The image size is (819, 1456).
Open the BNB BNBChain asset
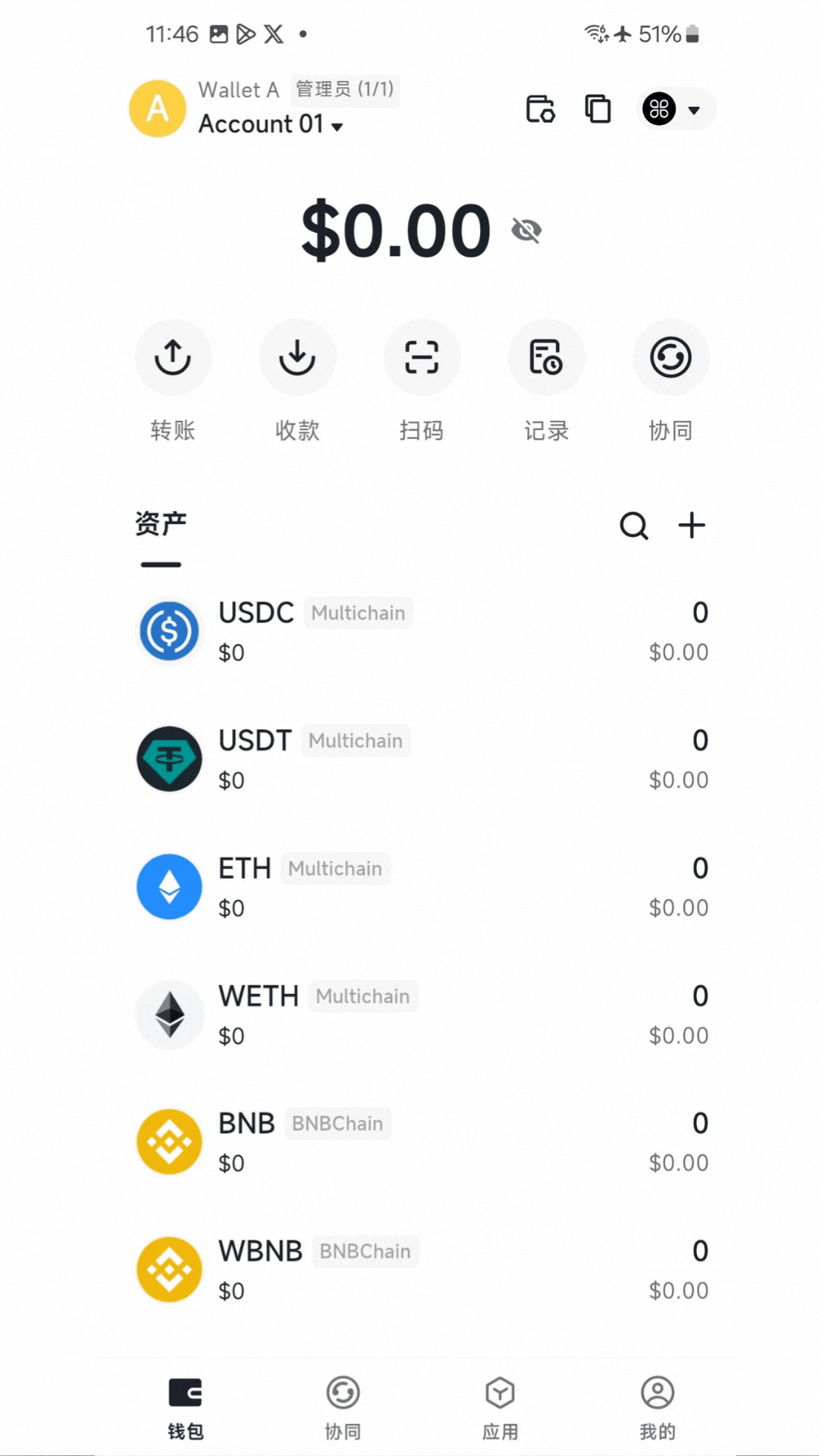422,1142
